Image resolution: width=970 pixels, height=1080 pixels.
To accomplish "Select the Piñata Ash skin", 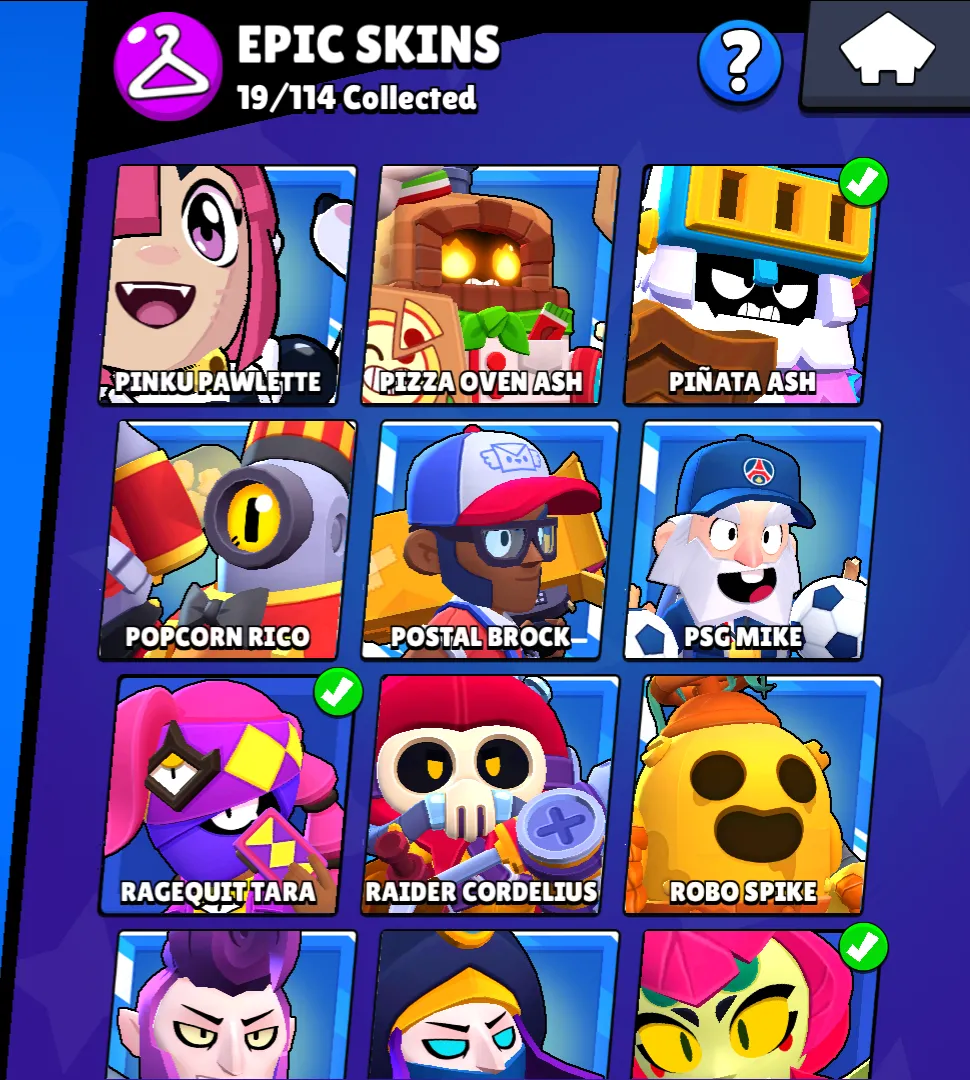I will pyautogui.click(x=752, y=285).
